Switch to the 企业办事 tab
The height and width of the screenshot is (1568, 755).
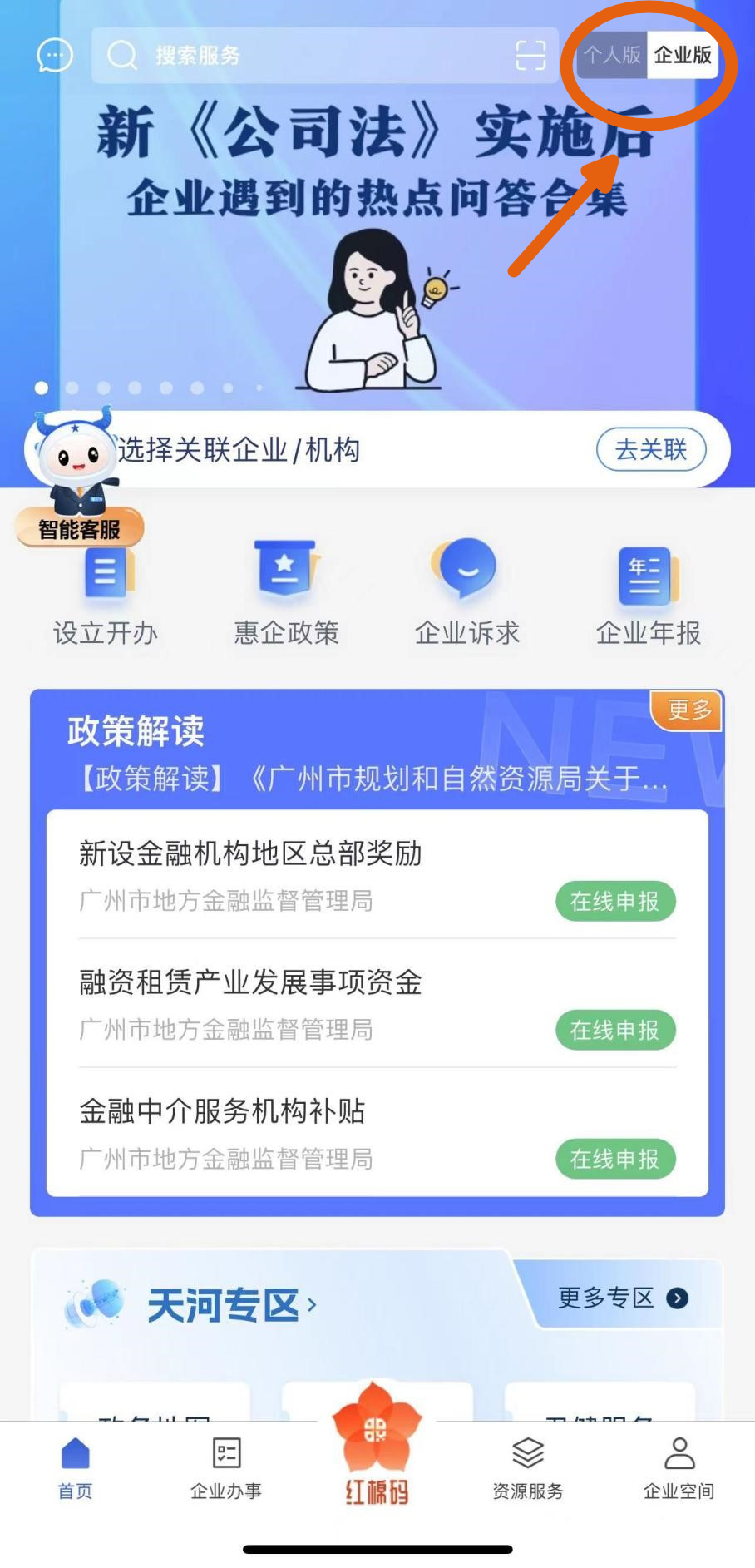click(x=226, y=1468)
